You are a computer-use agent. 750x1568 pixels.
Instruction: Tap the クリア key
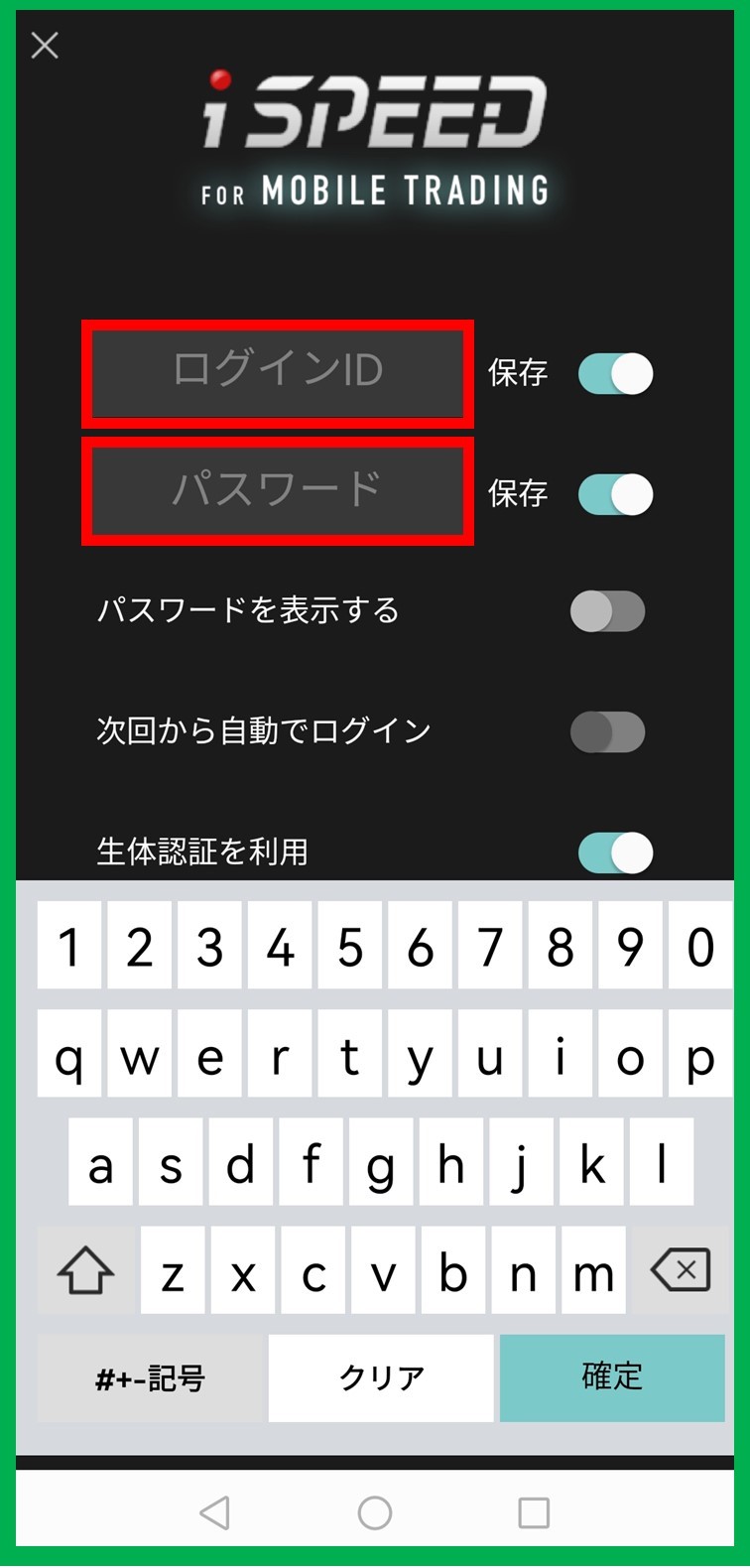(x=381, y=1377)
